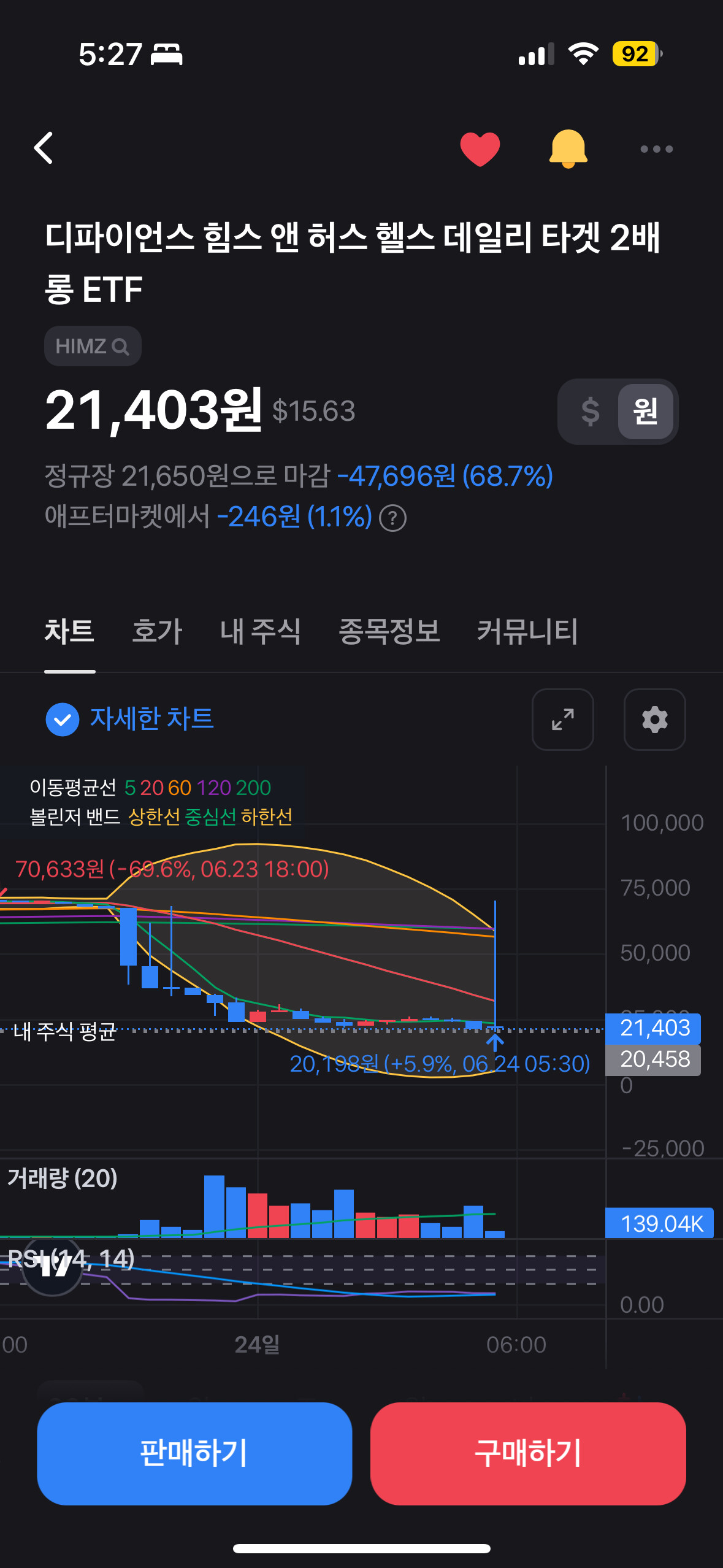Screen dimensions: 723x1568
Task: Uncheck the 자세한 차트 option
Action: [x=63, y=719]
